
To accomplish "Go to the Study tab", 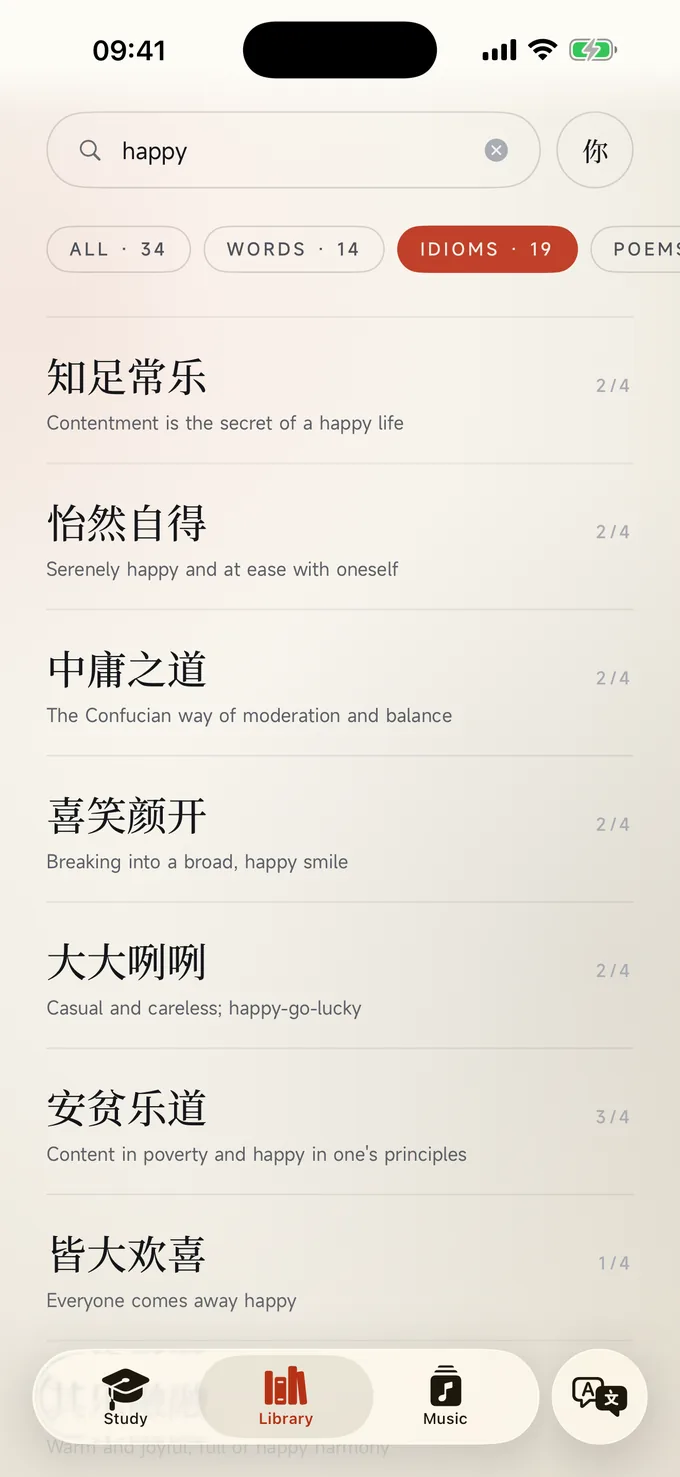I will click(x=125, y=1397).
